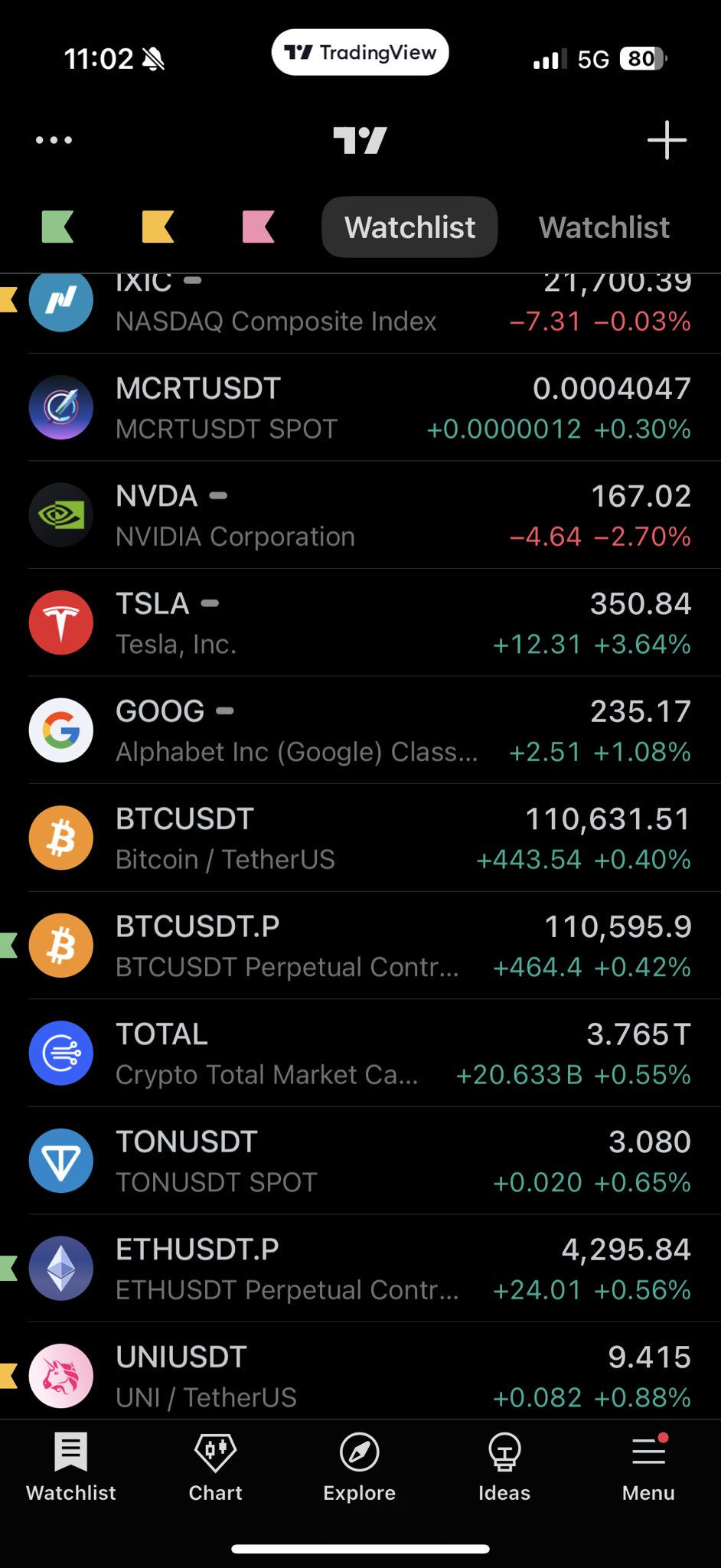Open the Menu tab
This screenshot has height=1568, width=721.
[648, 1466]
